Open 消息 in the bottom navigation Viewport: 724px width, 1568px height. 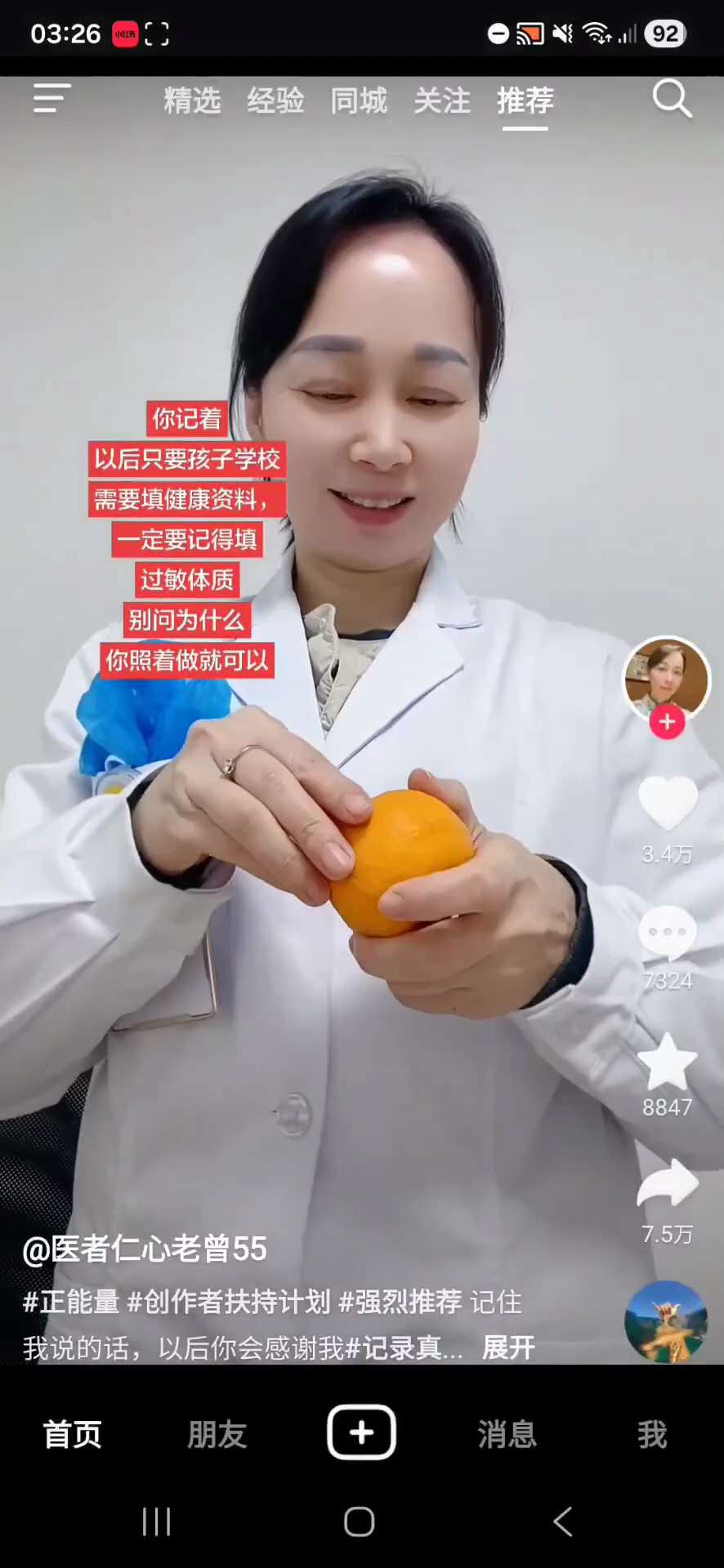pos(507,1435)
